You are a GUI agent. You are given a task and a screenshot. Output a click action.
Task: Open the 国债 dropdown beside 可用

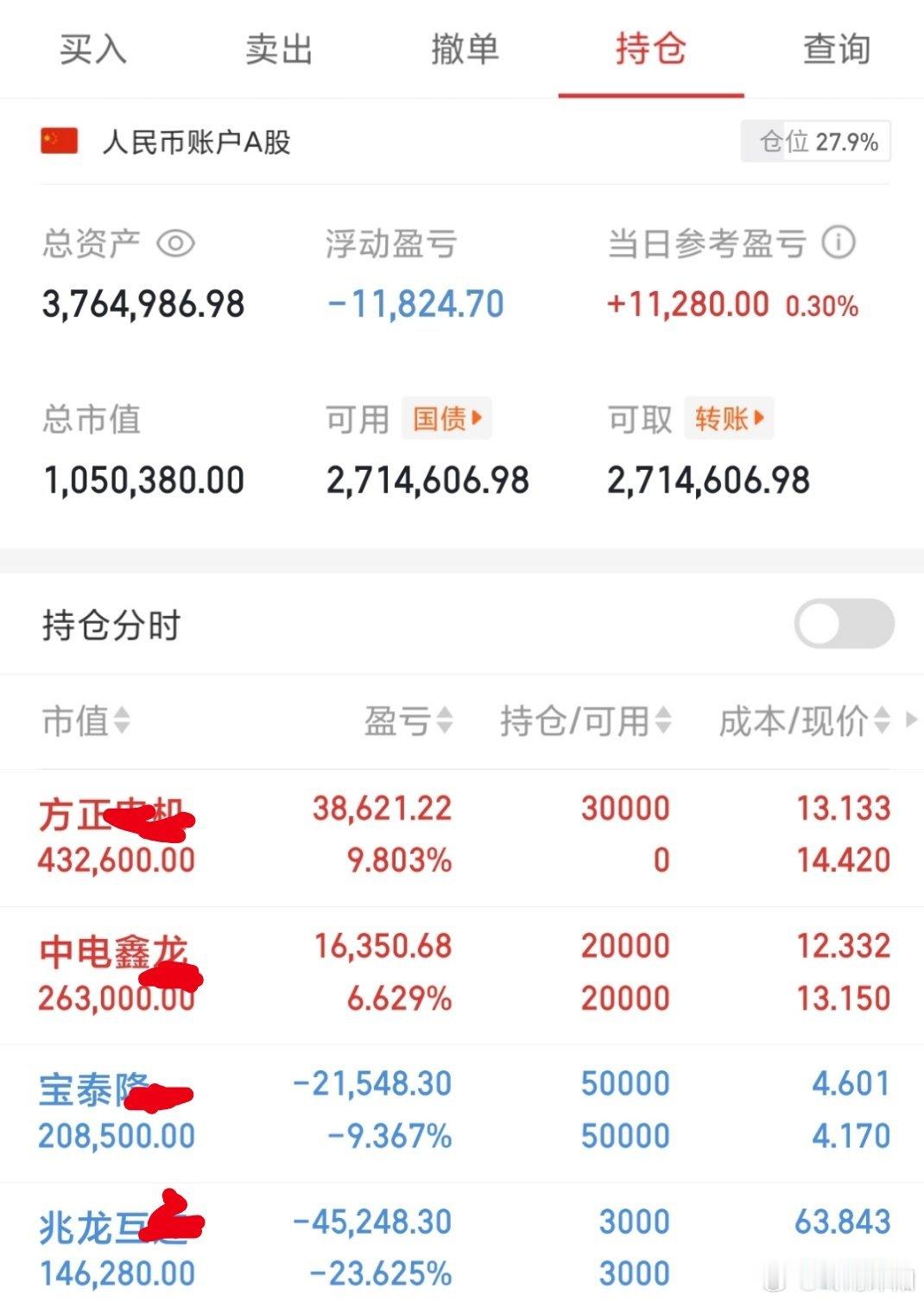click(x=447, y=419)
